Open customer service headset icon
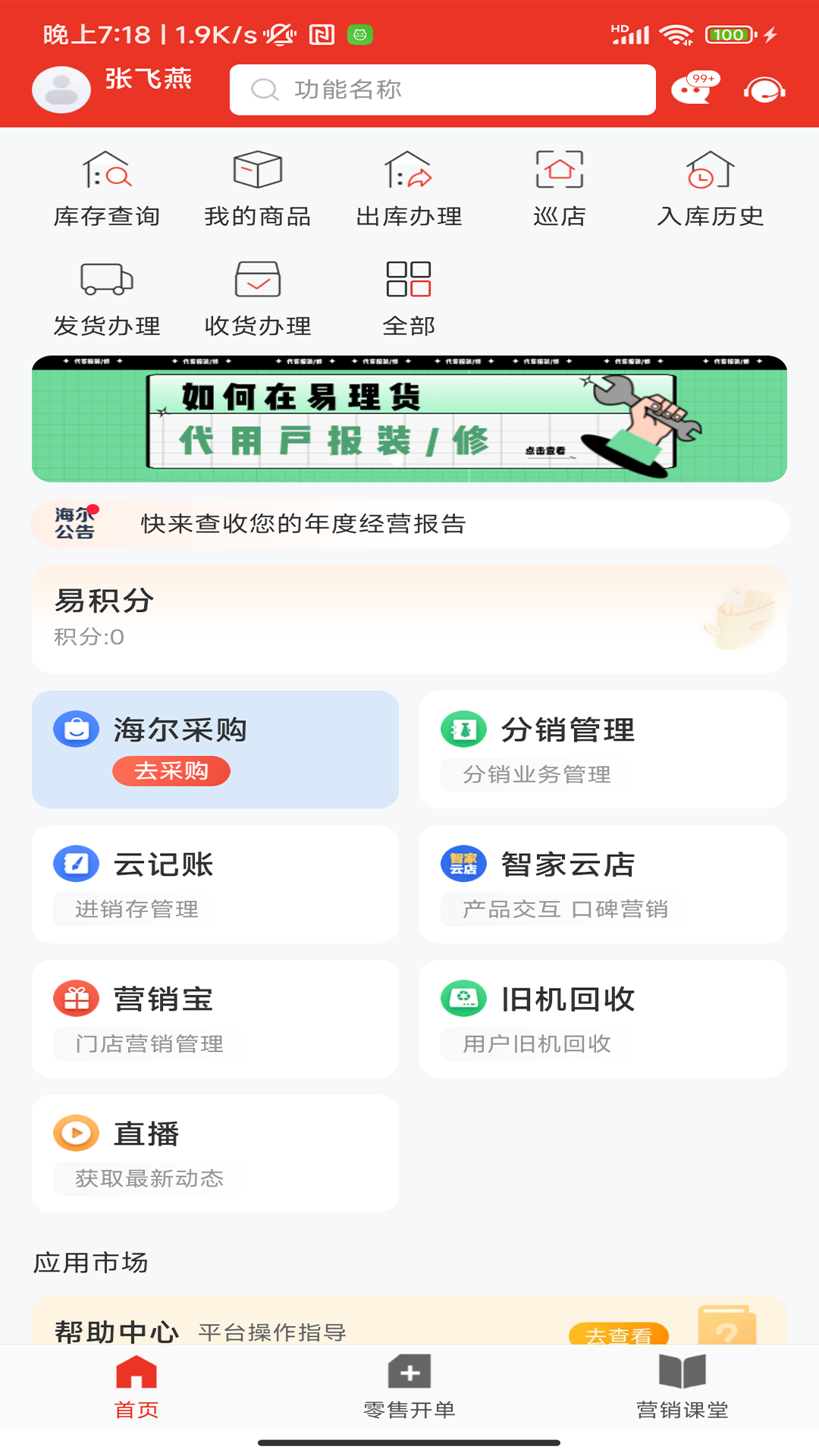 tap(764, 90)
